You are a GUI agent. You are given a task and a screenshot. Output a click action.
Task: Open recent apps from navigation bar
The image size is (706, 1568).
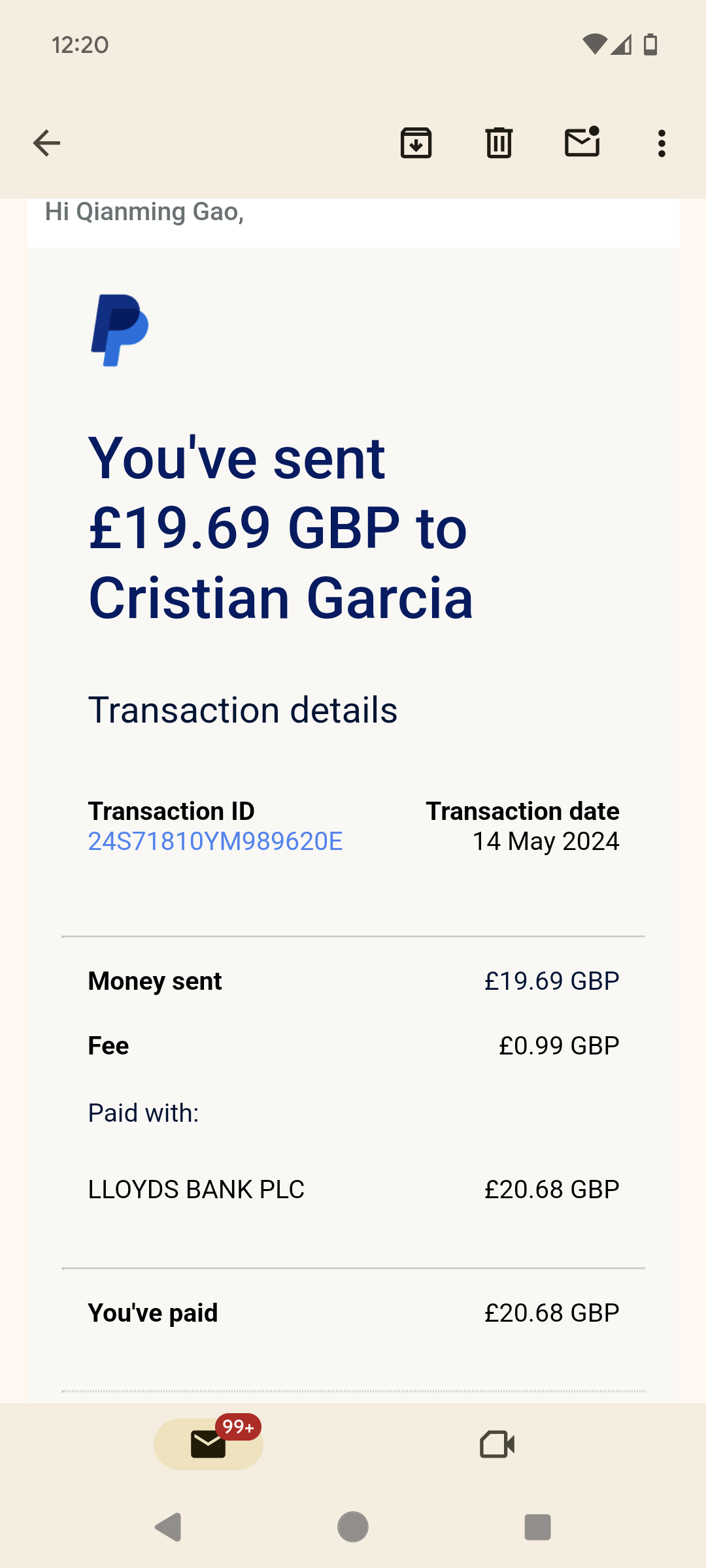(x=537, y=1527)
